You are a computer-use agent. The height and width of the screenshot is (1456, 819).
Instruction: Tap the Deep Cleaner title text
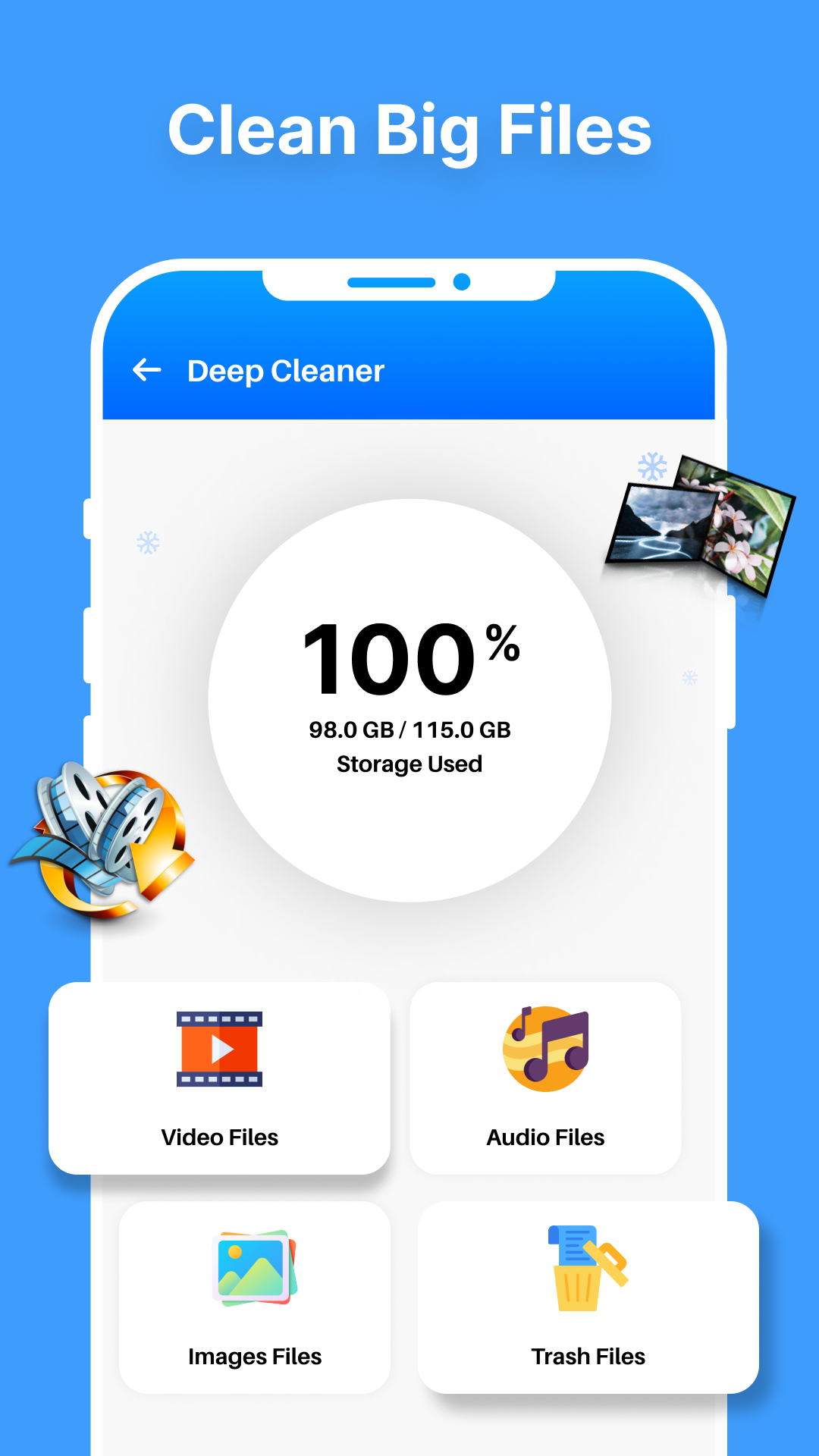[x=285, y=370]
